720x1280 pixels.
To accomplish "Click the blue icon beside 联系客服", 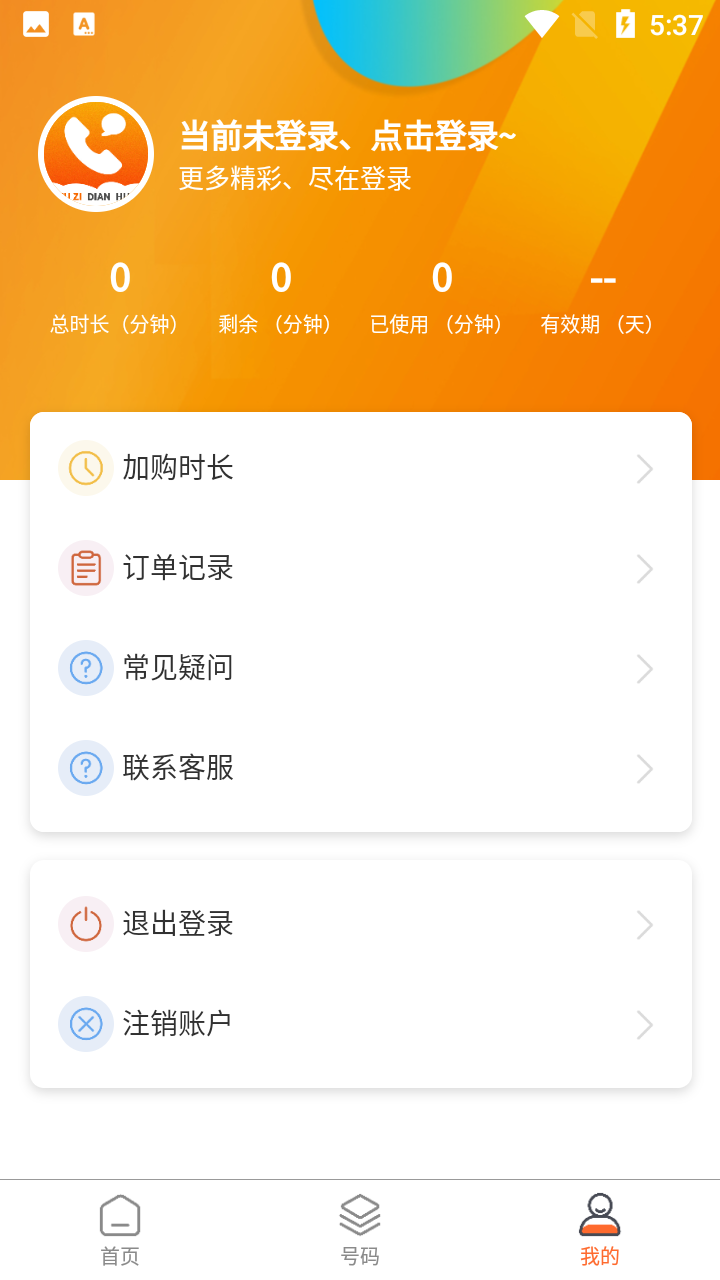I will pyautogui.click(x=86, y=768).
